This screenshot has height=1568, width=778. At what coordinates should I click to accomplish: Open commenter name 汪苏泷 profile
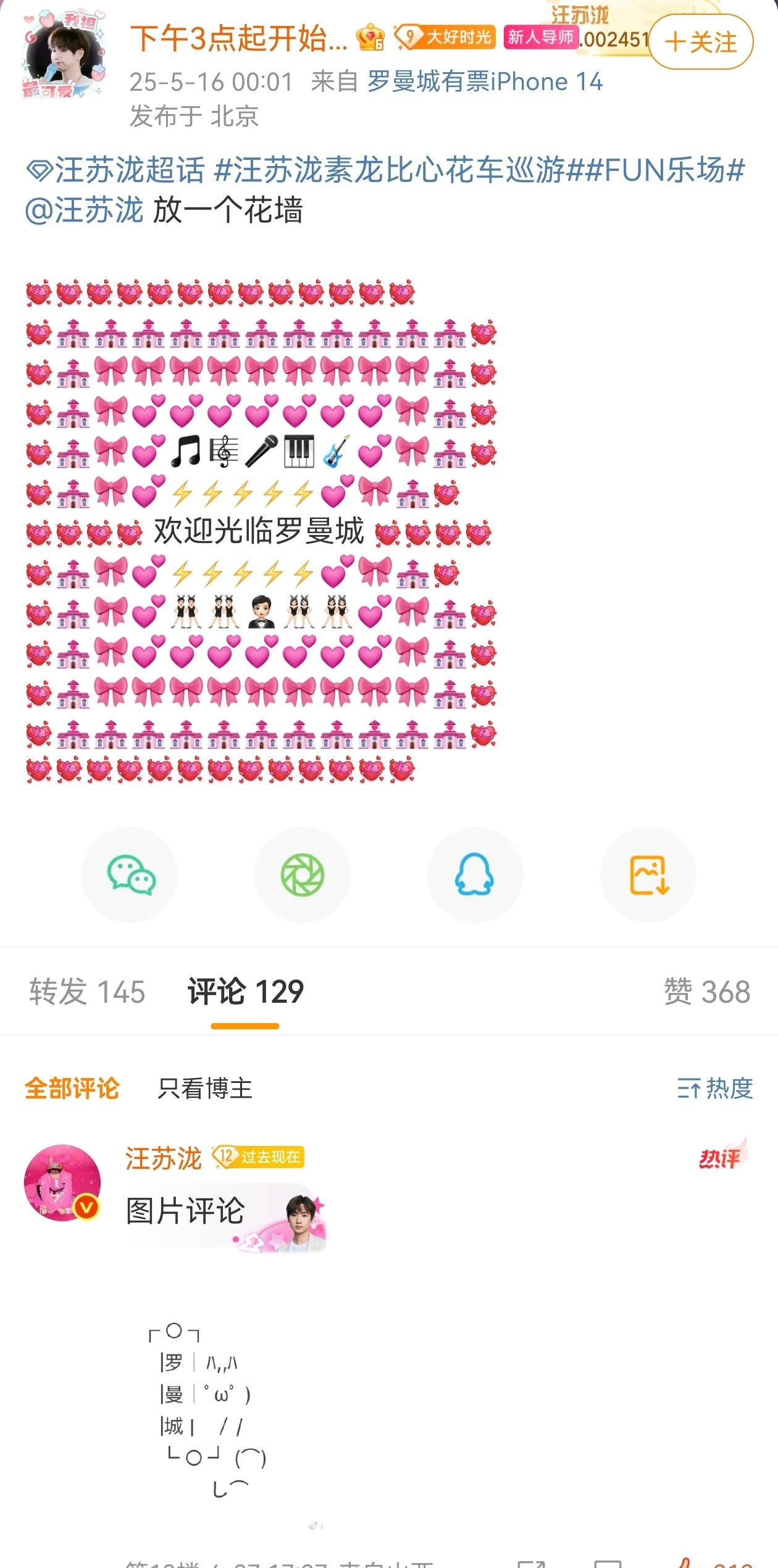coord(163,1158)
